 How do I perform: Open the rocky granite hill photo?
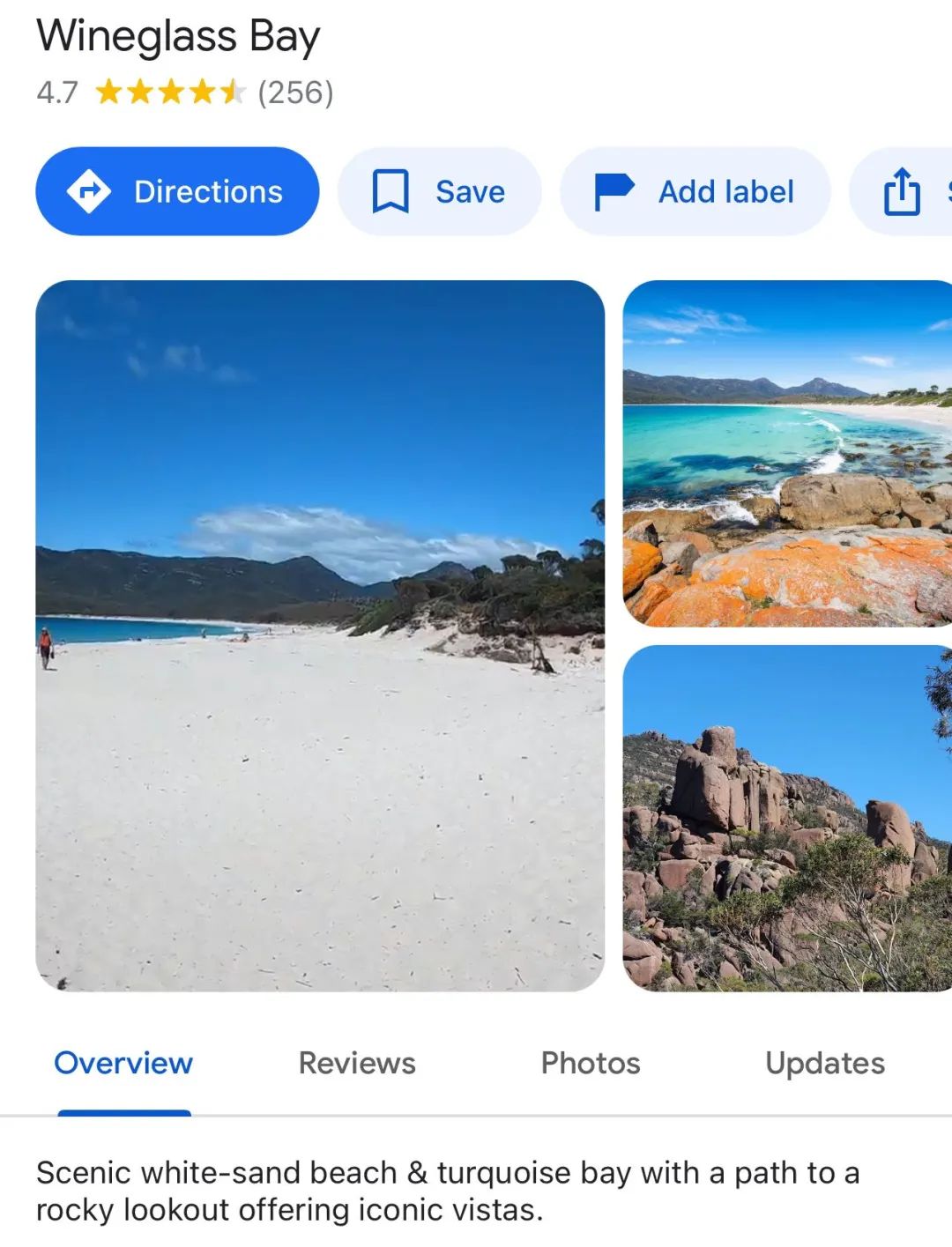coord(787,818)
